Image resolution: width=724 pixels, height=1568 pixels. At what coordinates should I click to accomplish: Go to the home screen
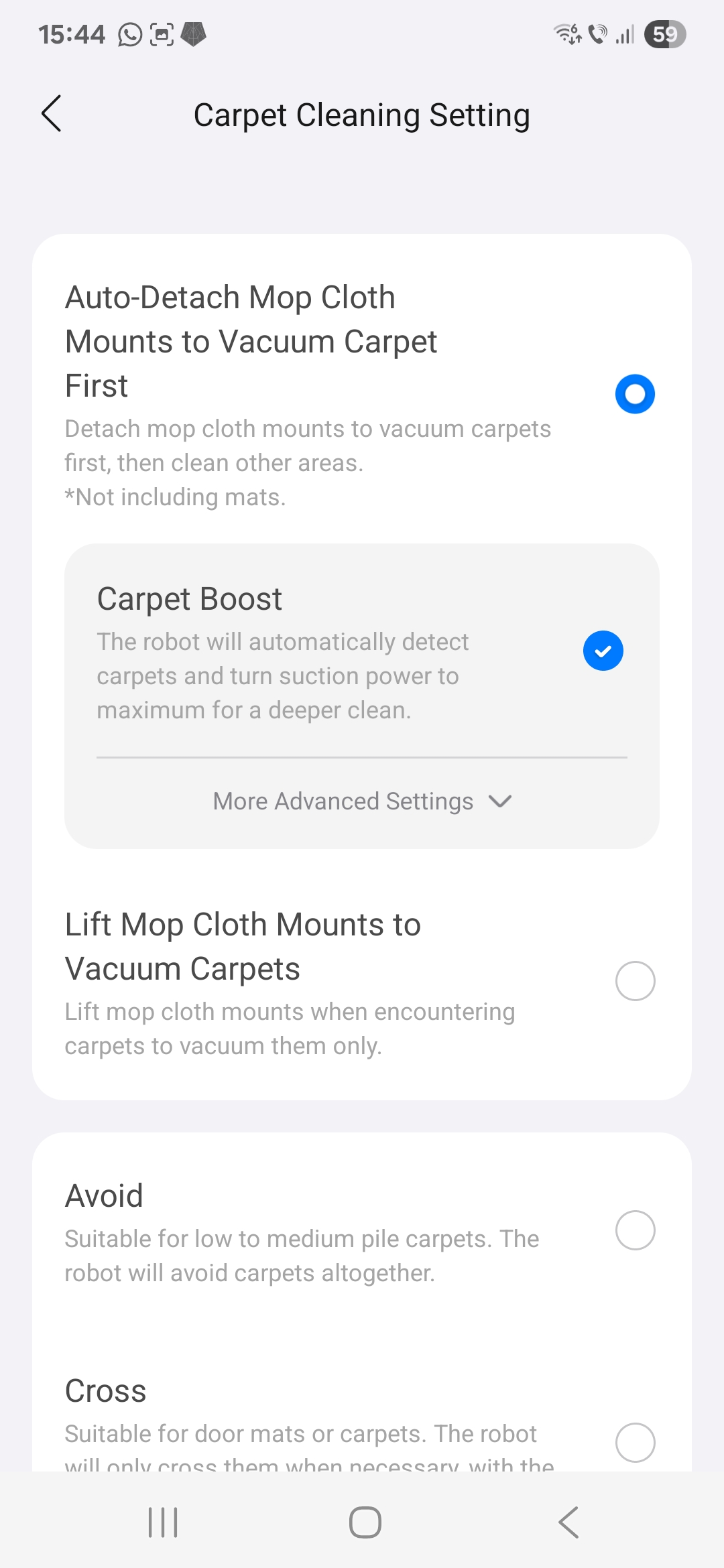365,1522
